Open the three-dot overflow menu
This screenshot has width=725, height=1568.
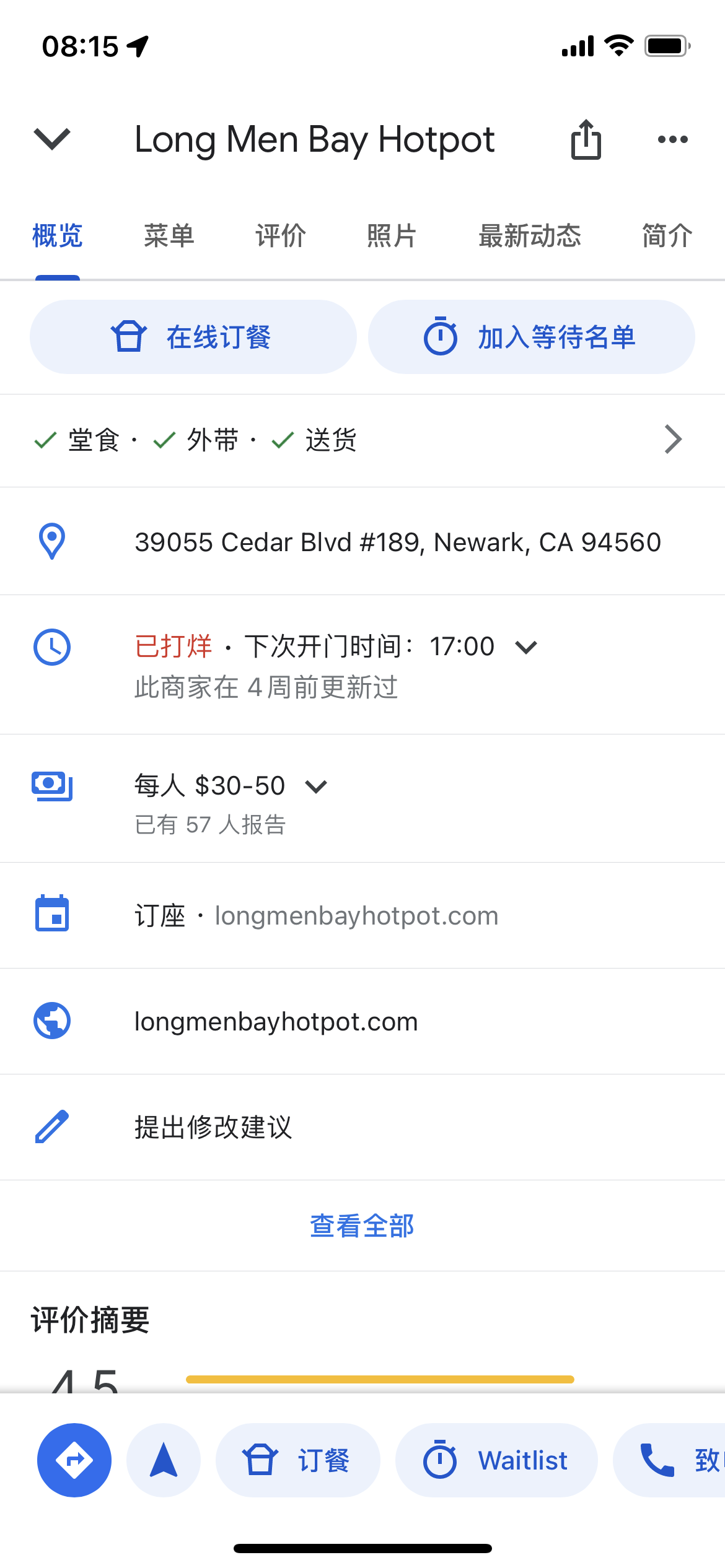672,140
